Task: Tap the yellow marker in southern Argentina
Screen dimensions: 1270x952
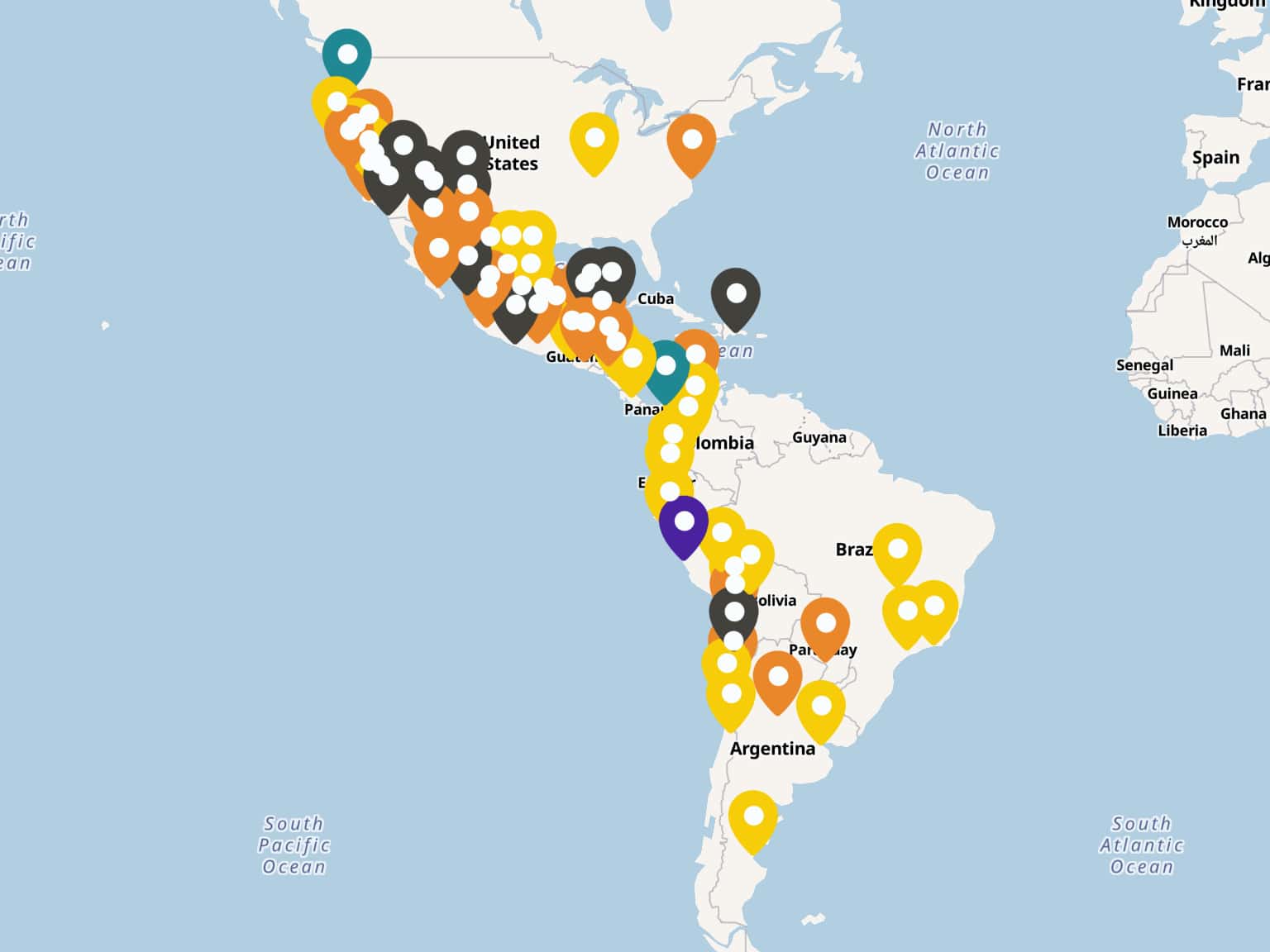Action: tap(752, 816)
